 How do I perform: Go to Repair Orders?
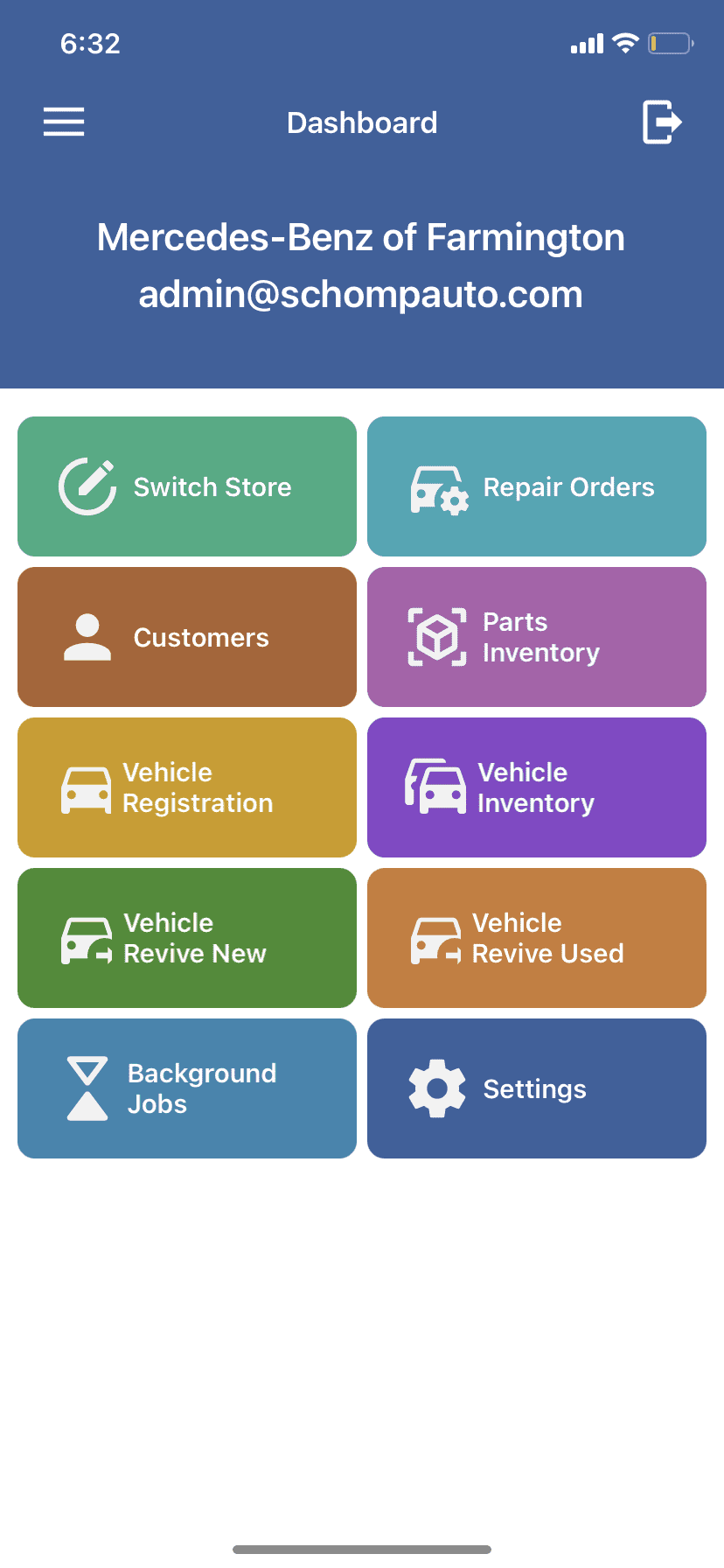click(537, 486)
